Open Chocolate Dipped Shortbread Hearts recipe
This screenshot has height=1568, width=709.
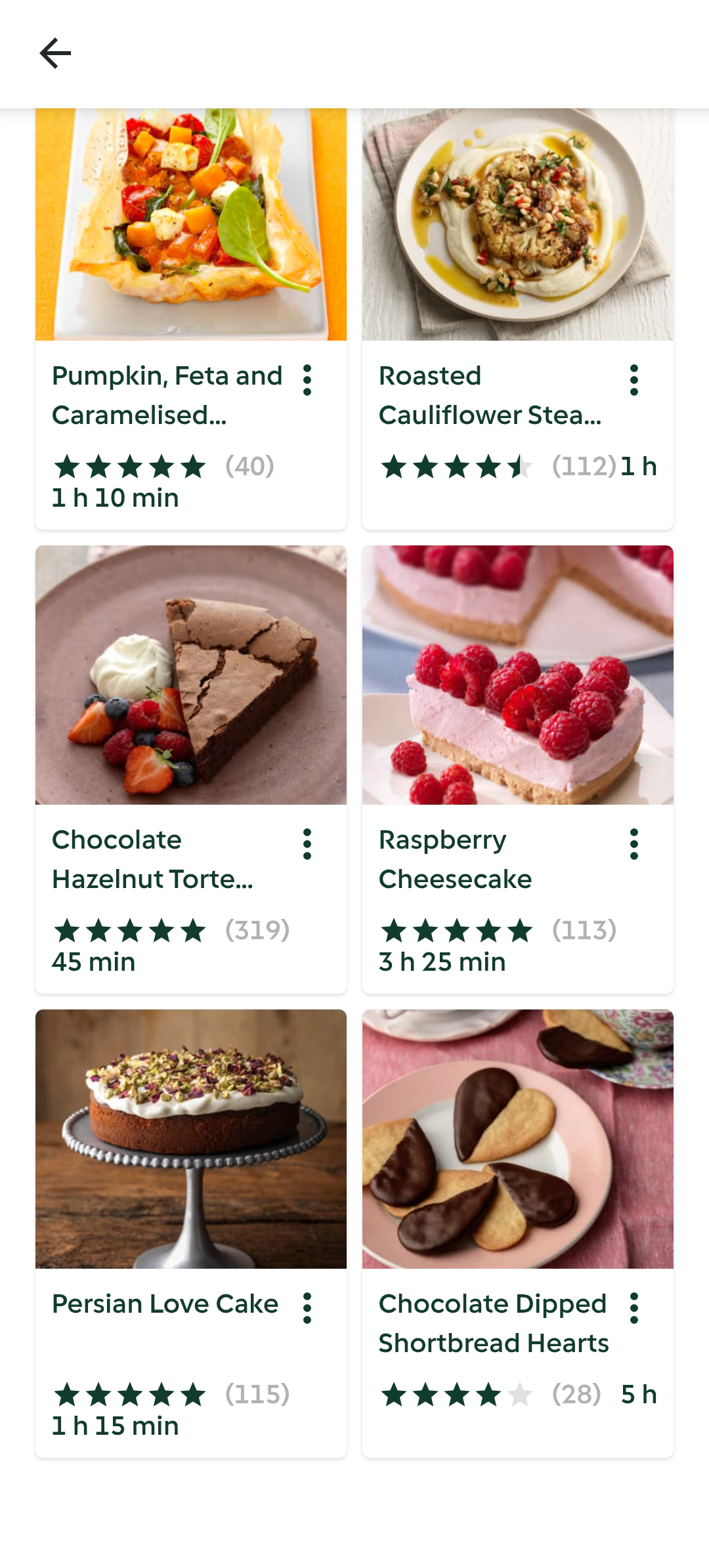point(517,1139)
